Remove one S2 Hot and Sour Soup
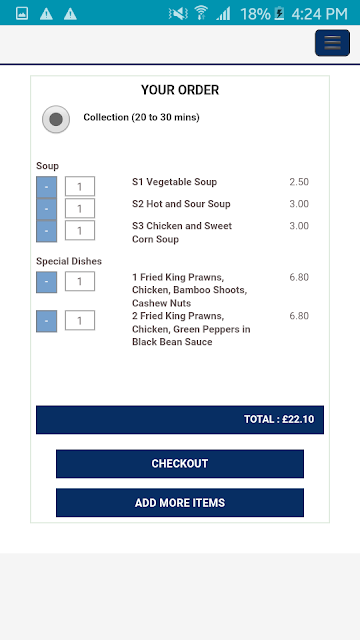Screen dimensions: 360x640 tap(47, 209)
